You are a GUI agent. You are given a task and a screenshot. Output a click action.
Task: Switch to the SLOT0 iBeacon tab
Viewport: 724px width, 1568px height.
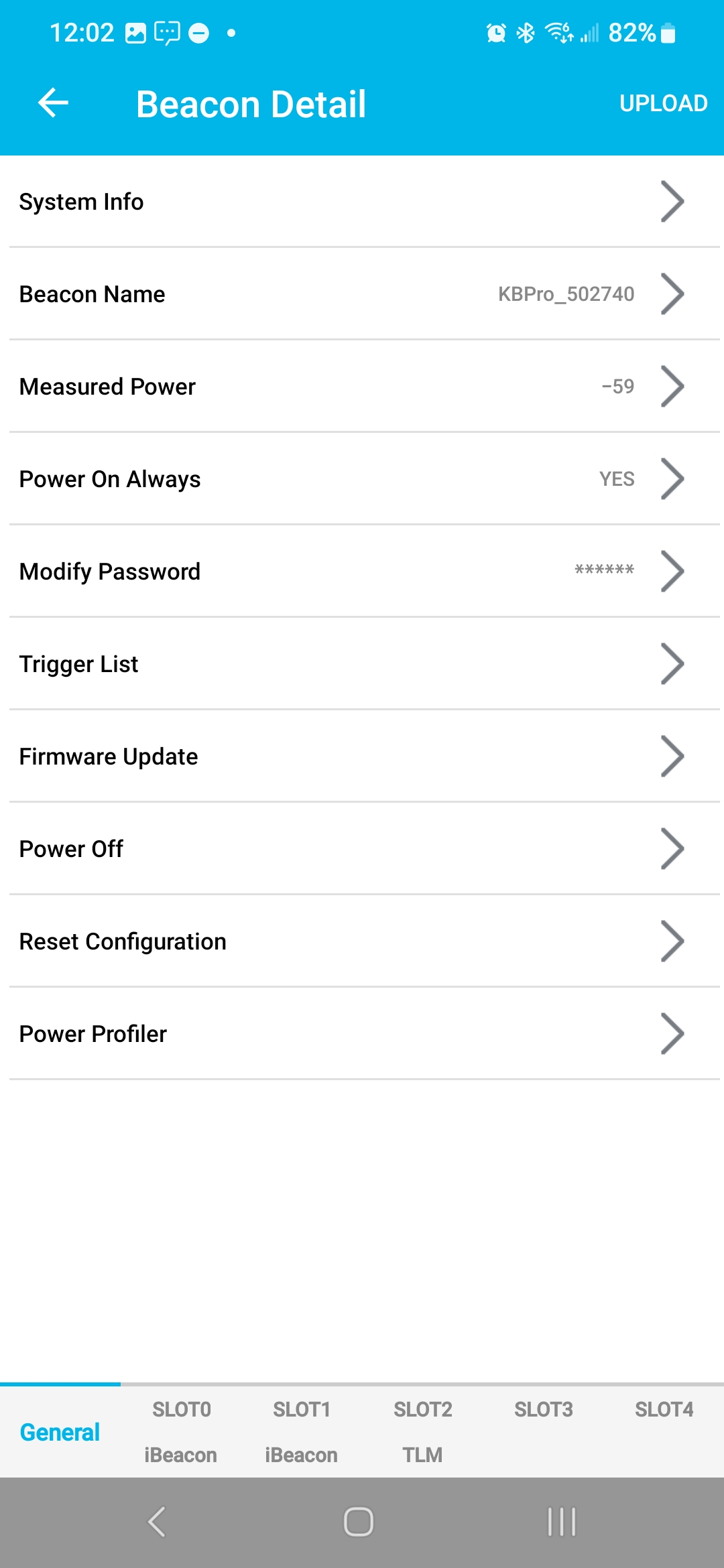coord(181,1431)
